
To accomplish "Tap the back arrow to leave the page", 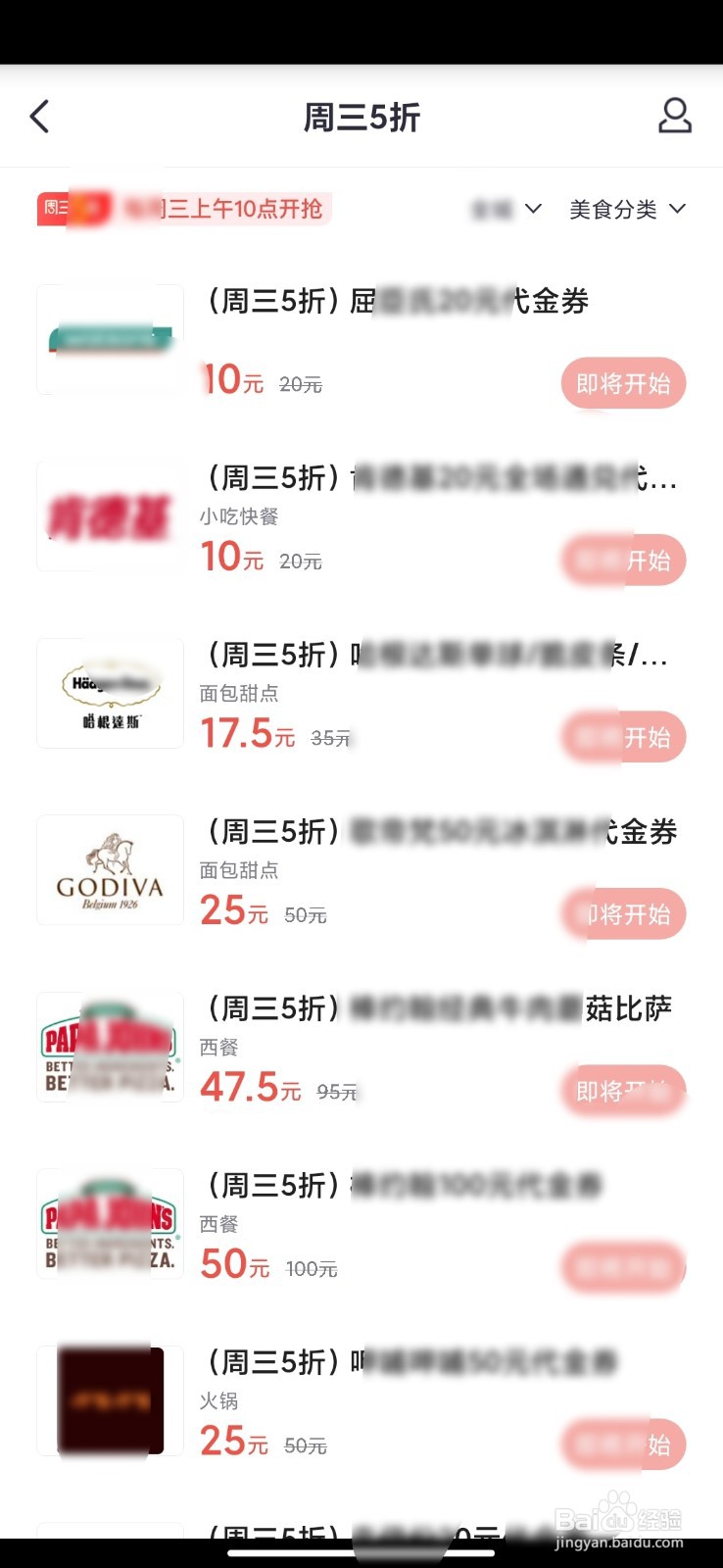I will coord(39,116).
